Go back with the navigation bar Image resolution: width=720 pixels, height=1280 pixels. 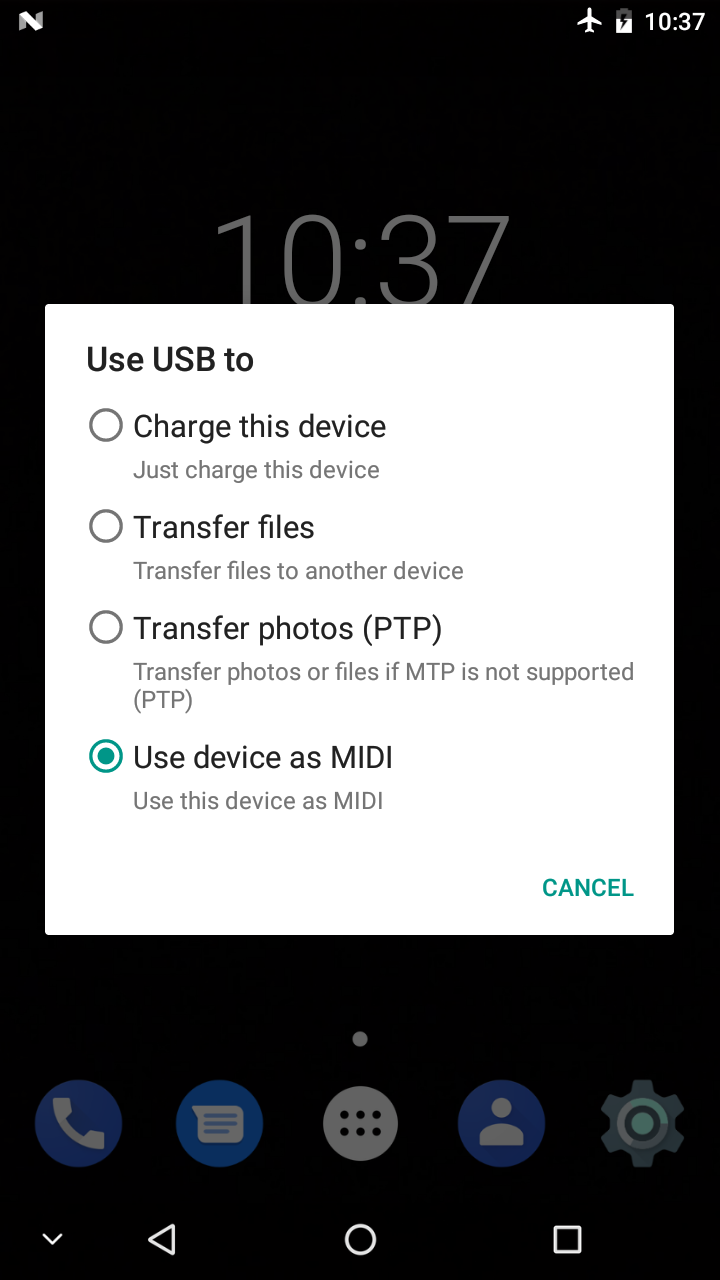click(x=162, y=1239)
